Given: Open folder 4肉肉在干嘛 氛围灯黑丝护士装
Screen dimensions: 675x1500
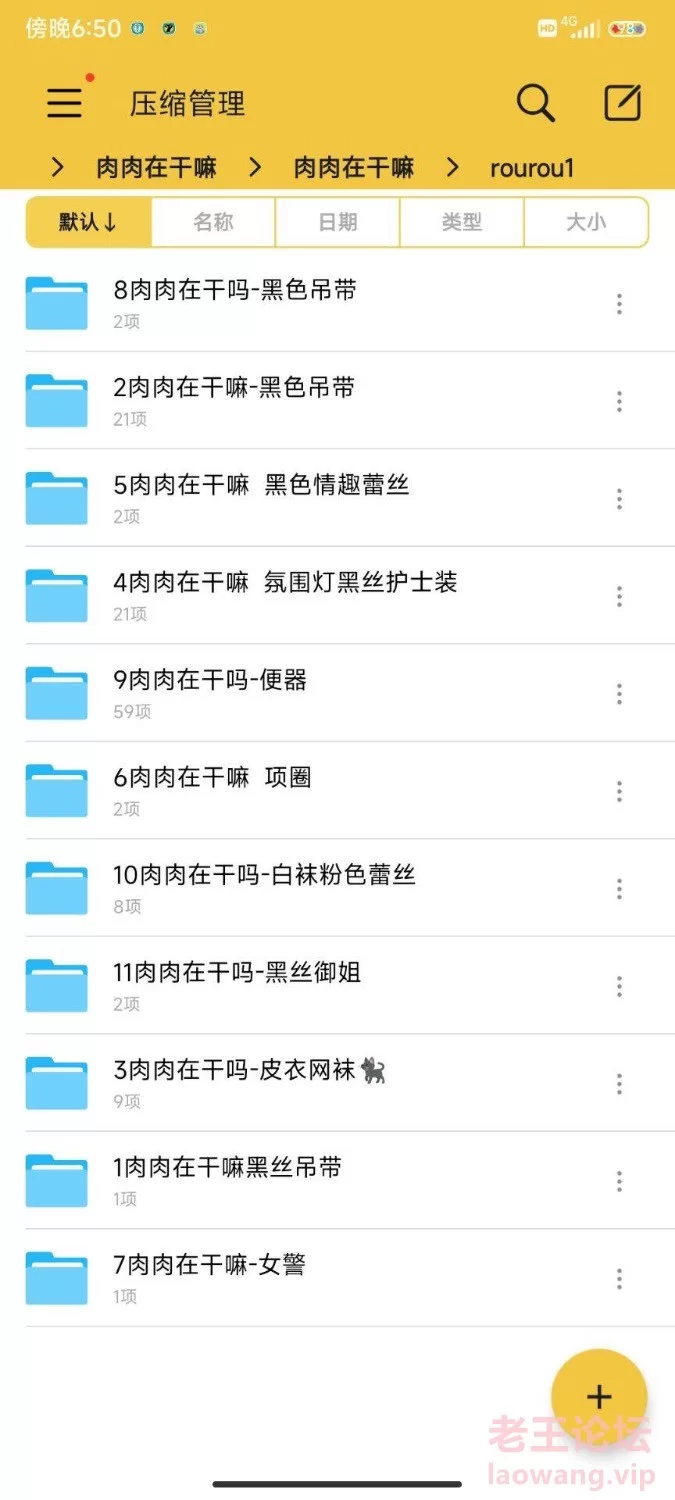Looking at the screenshot, I should [337, 595].
